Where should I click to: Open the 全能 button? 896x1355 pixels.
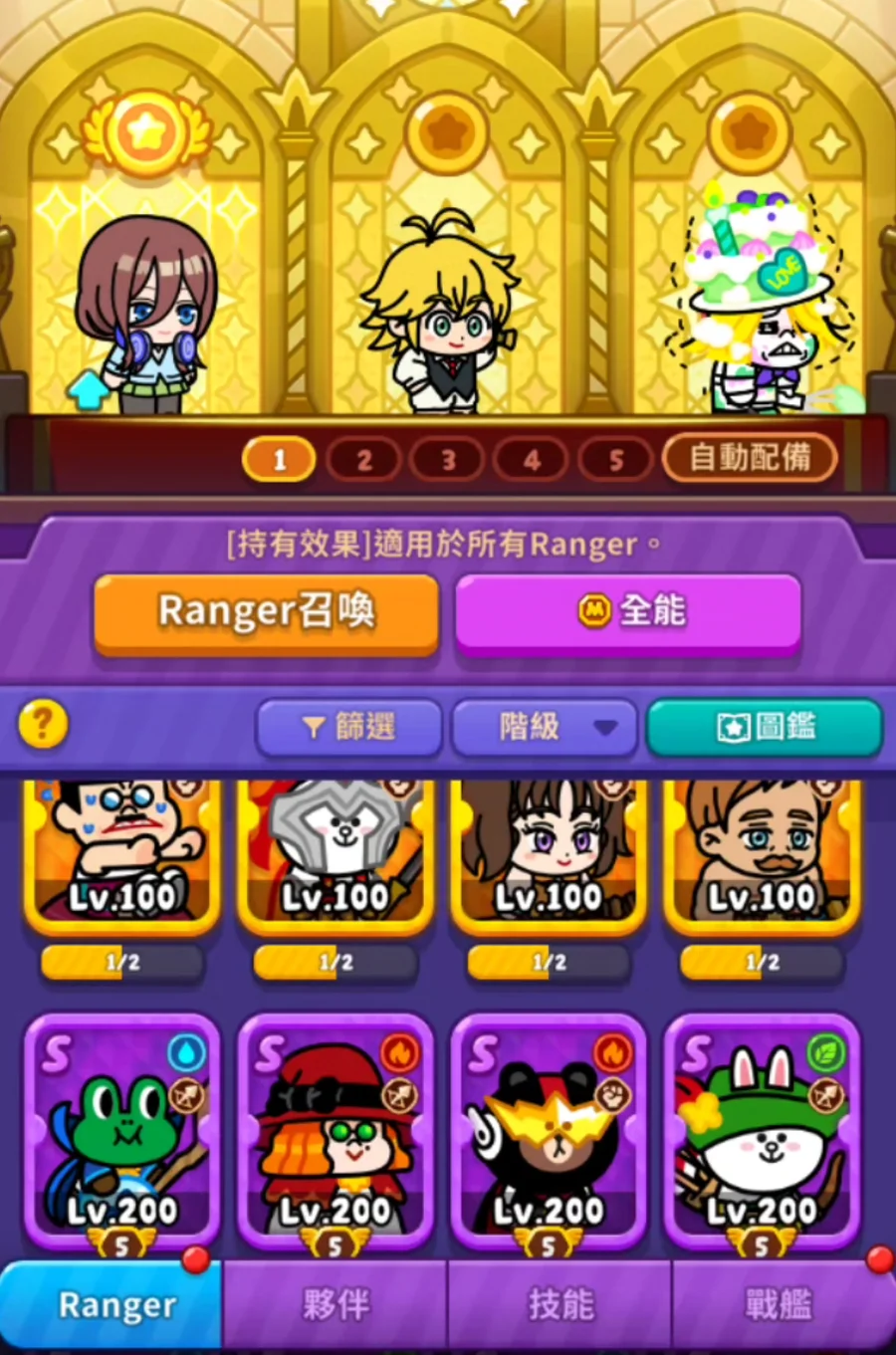pyautogui.click(x=628, y=612)
